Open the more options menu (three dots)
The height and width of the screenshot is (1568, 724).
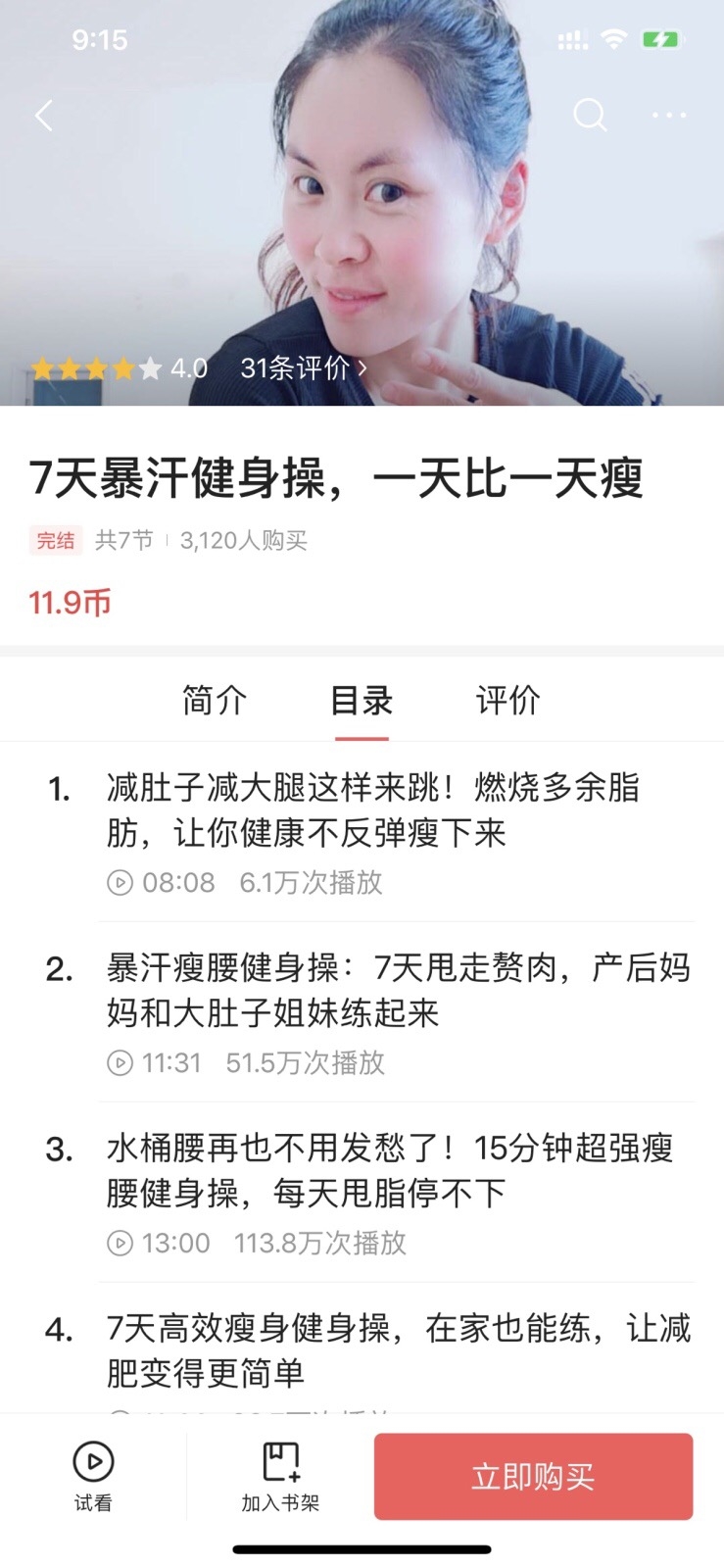[667, 115]
